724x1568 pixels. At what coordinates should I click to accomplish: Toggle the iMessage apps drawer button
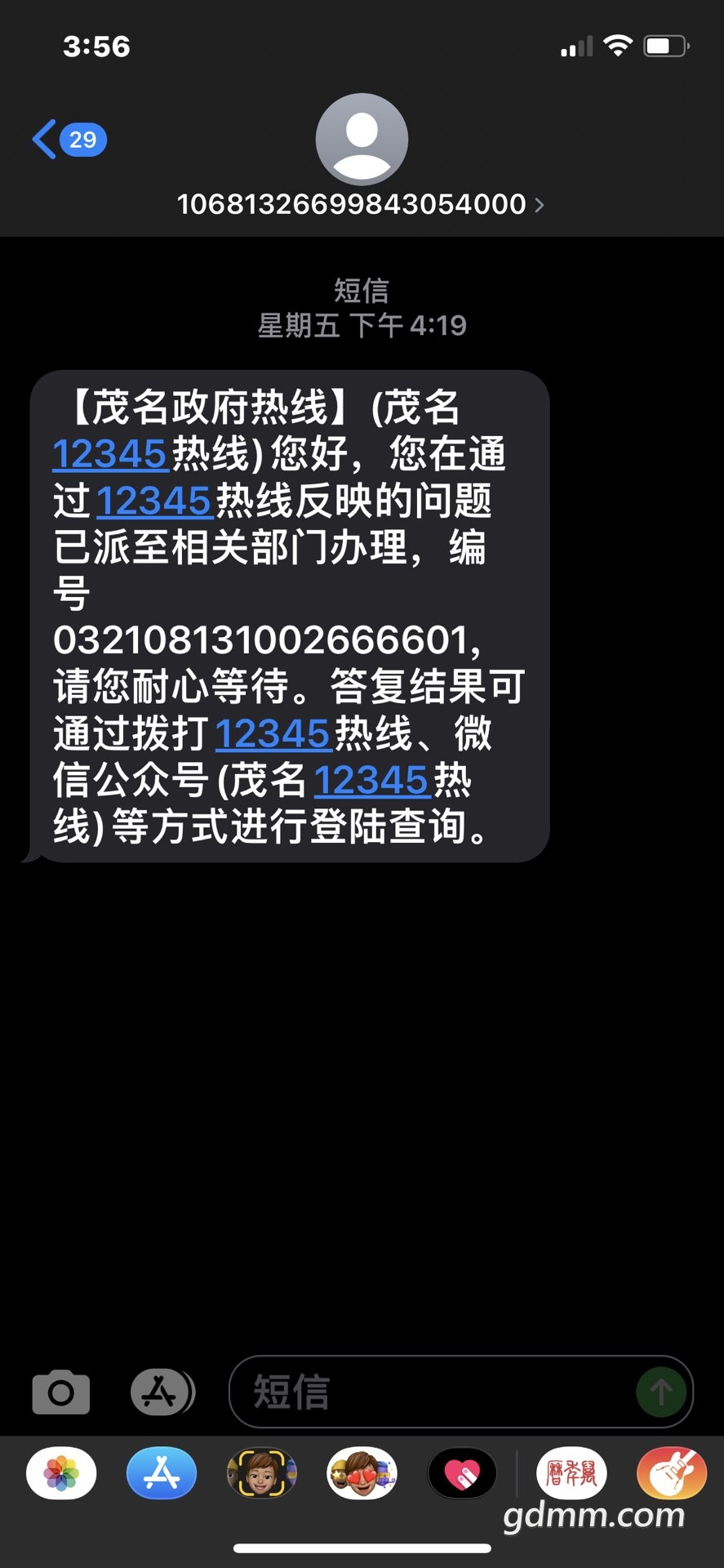click(162, 1392)
